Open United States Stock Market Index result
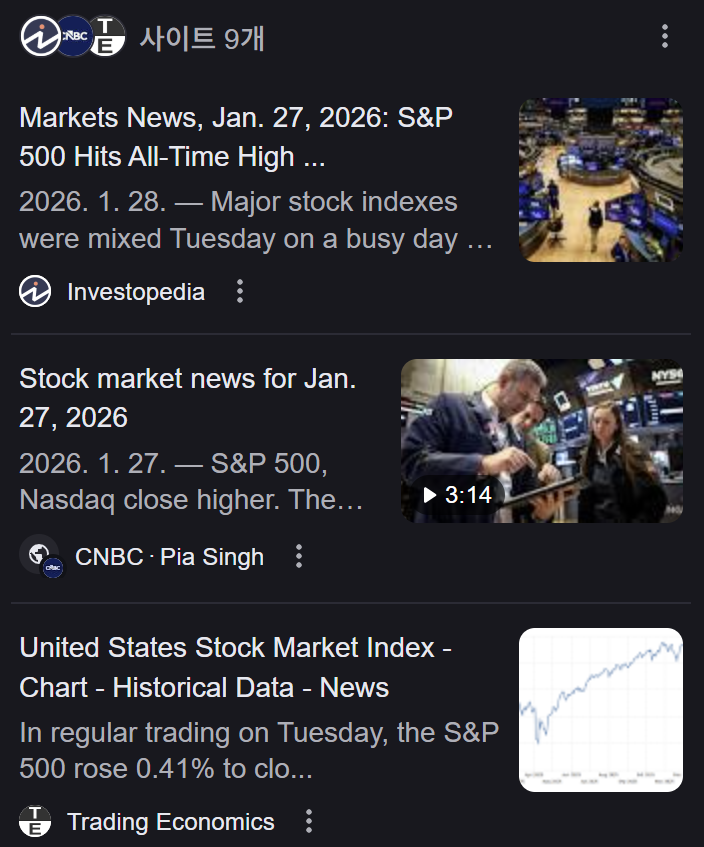The height and width of the screenshot is (847, 704). point(236,667)
